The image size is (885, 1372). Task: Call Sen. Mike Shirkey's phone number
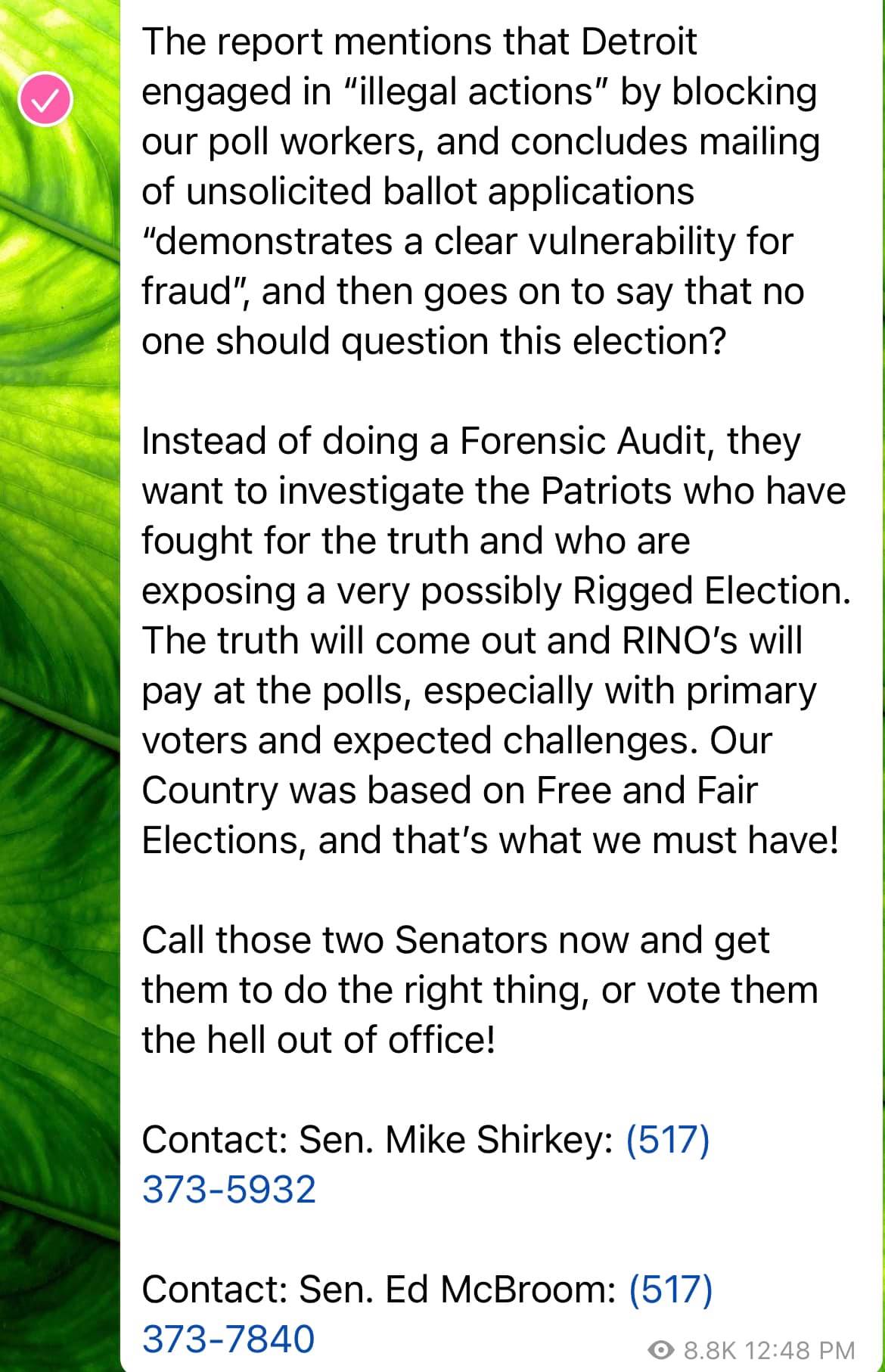click(228, 1189)
